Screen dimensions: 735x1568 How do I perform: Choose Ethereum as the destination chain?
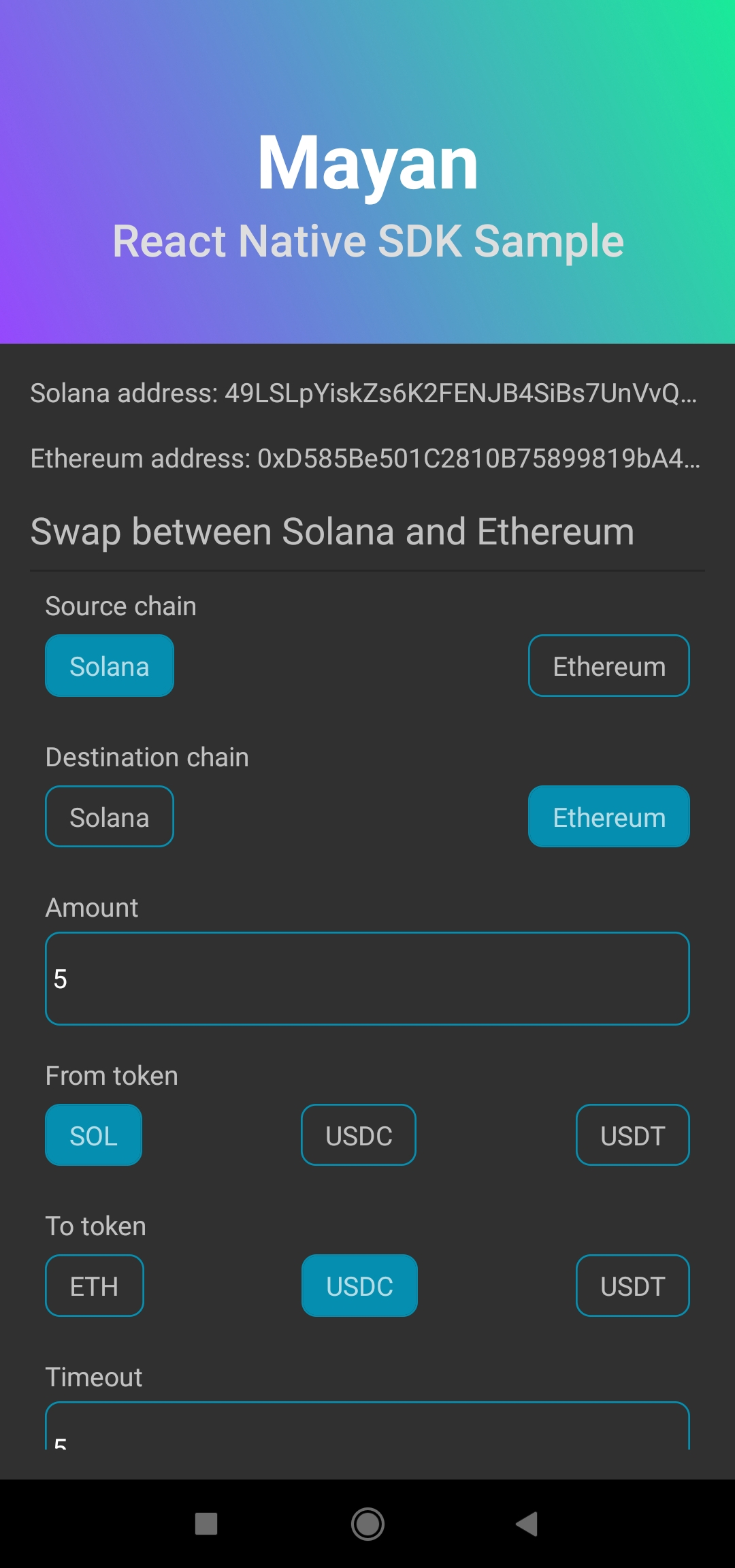pyautogui.click(x=608, y=817)
